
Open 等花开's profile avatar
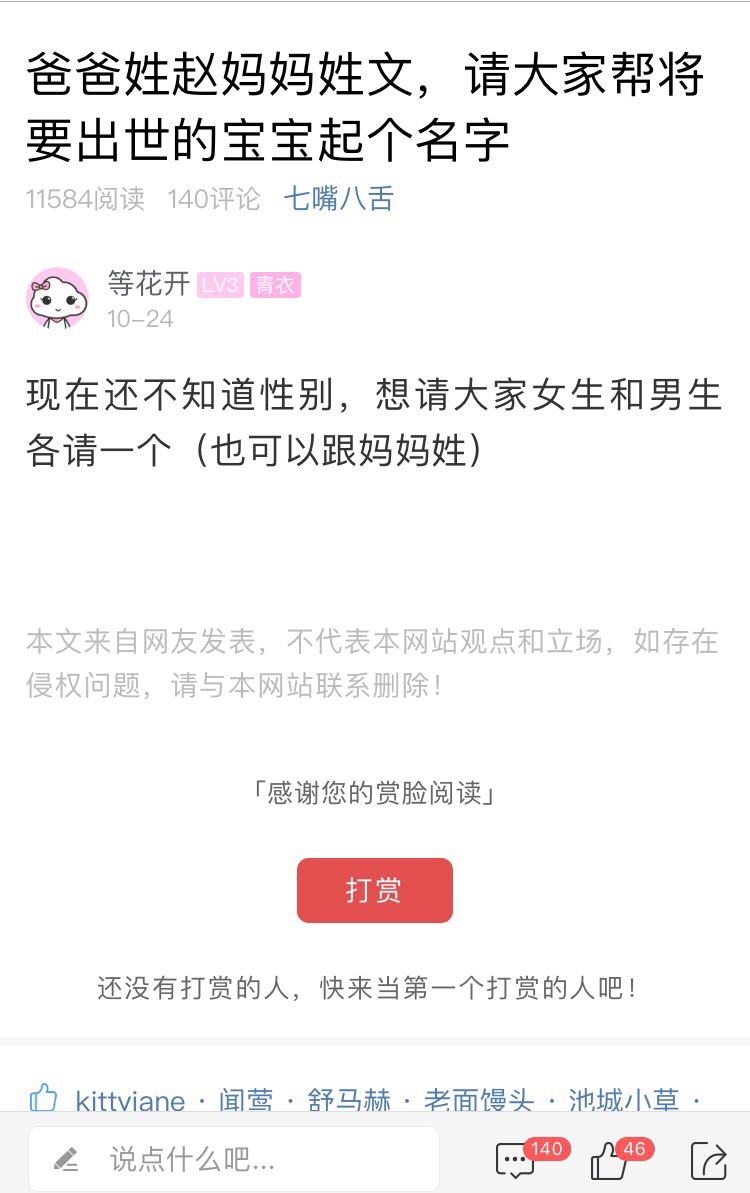pyautogui.click(x=57, y=298)
